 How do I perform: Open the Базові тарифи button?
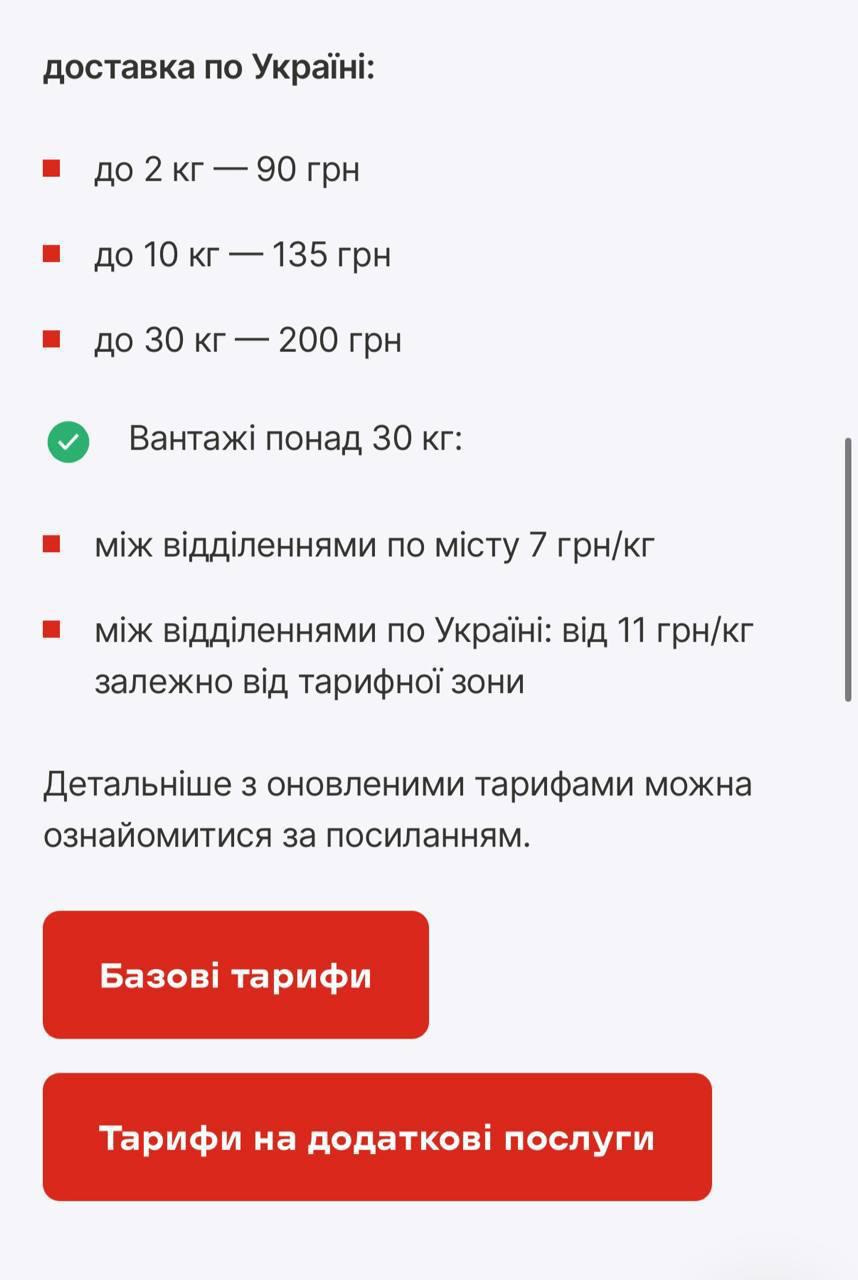point(235,975)
